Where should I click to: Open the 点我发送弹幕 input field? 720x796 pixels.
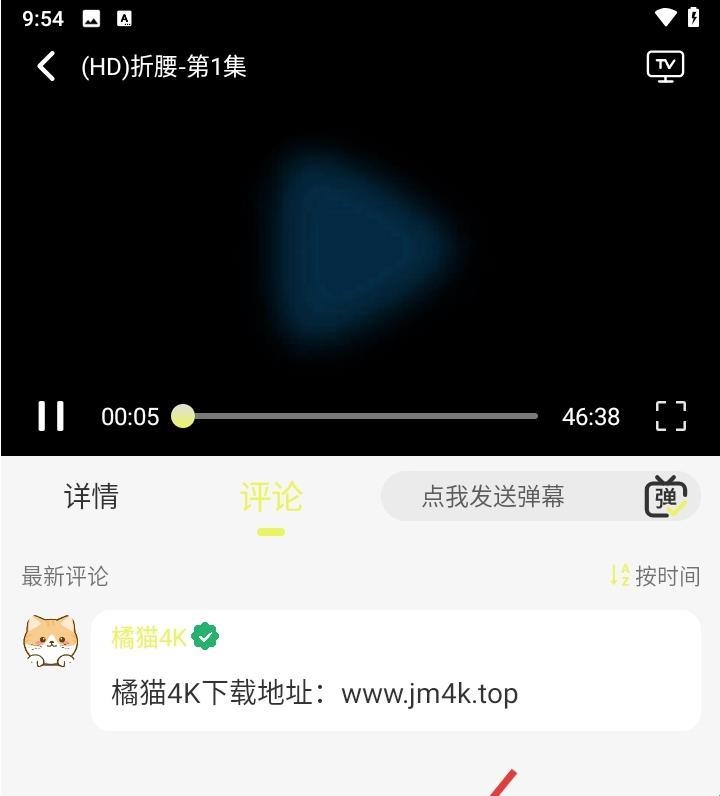(492, 496)
